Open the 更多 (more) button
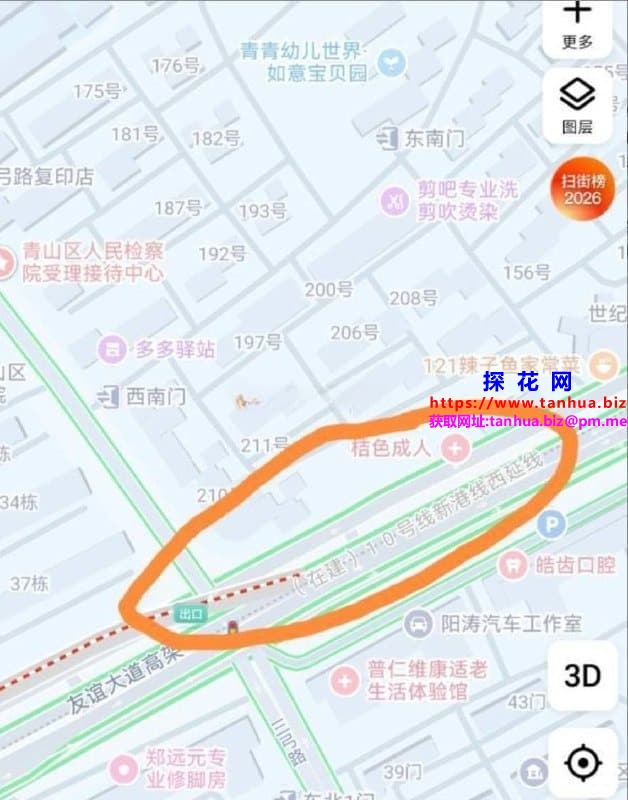 click(x=577, y=24)
